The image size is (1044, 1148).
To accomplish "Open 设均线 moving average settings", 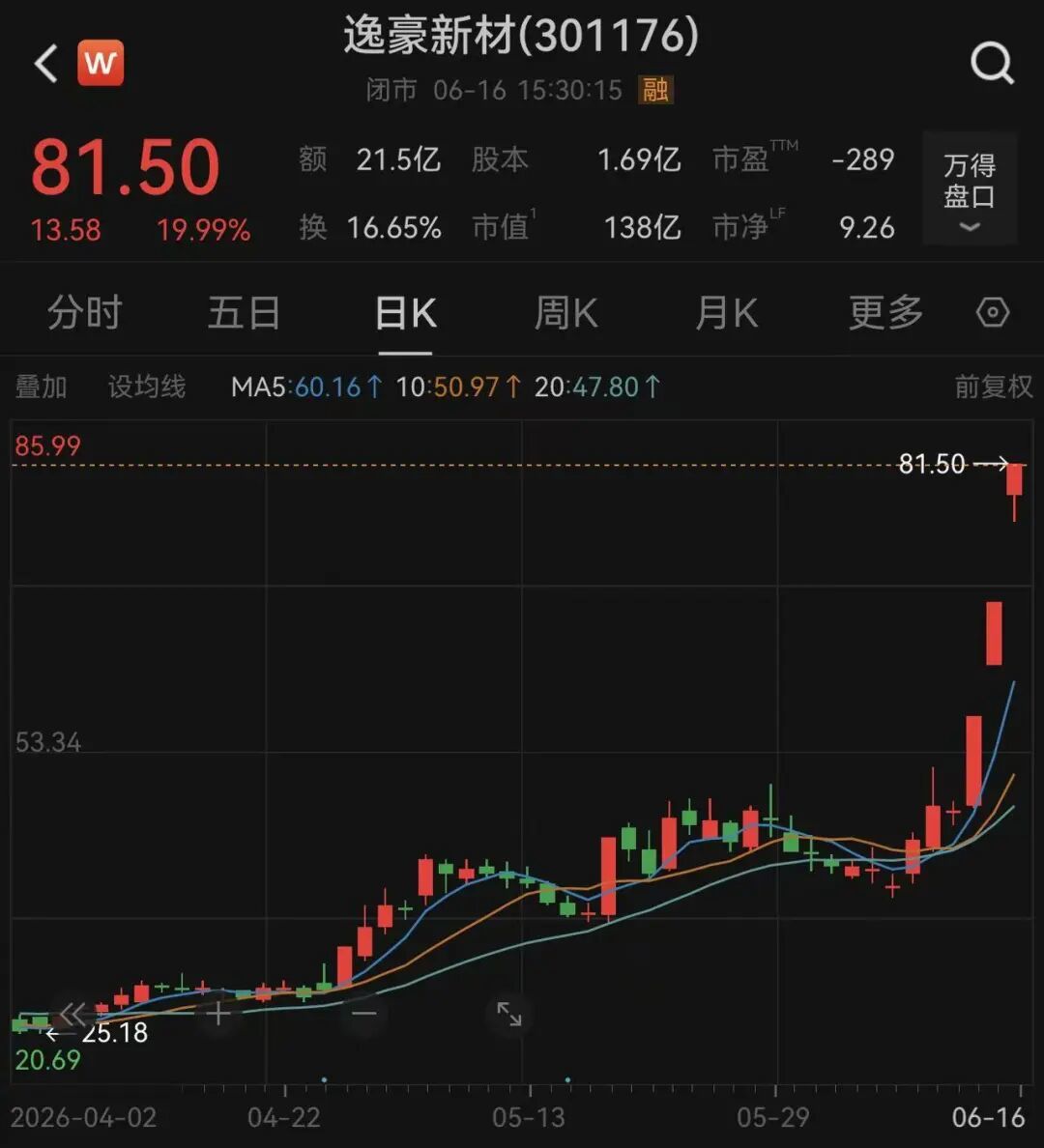I will coord(147,387).
